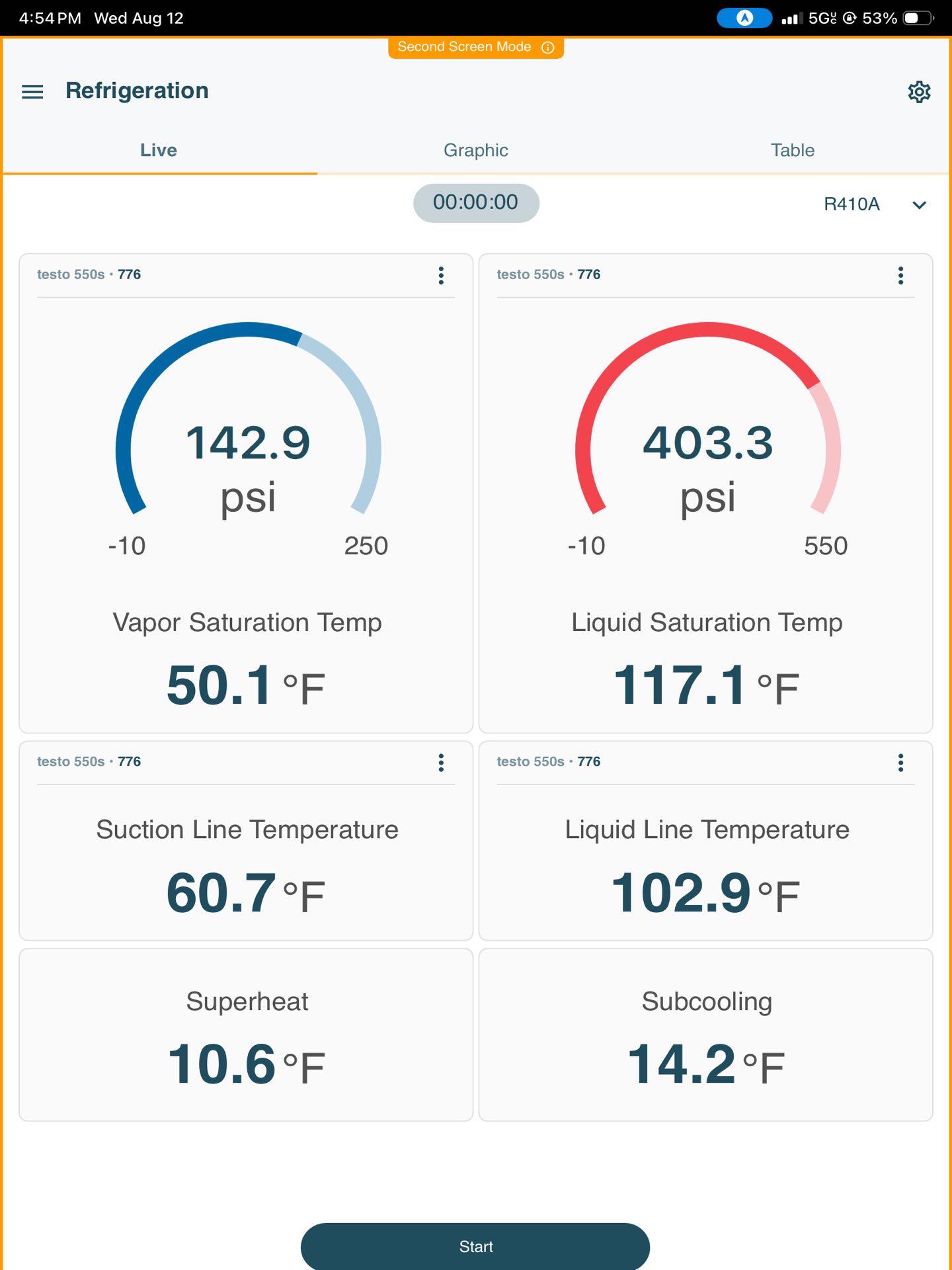
Task: Open options for the Liquid Line Temperature card
Action: click(x=900, y=763)
